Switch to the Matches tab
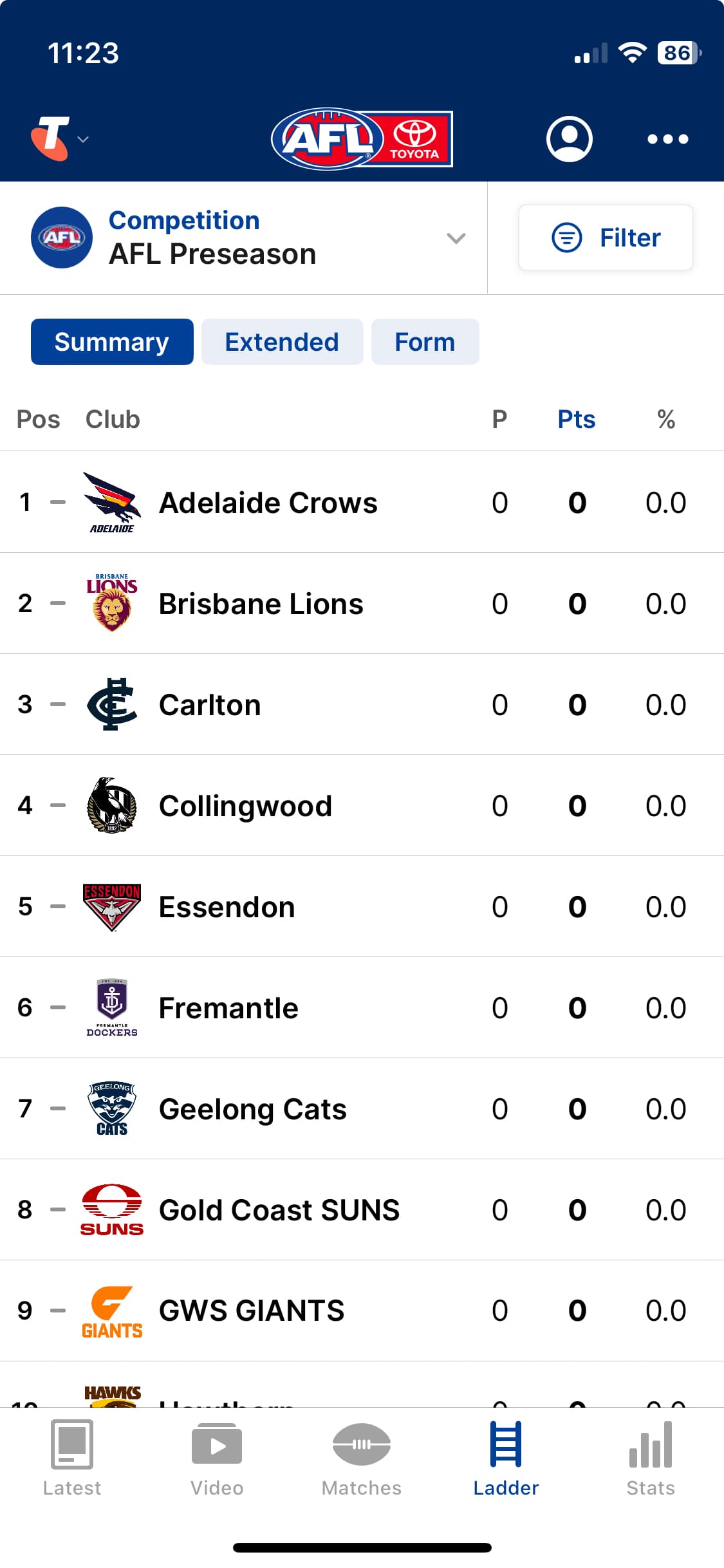724x1568 pixels. [362, 1459]
